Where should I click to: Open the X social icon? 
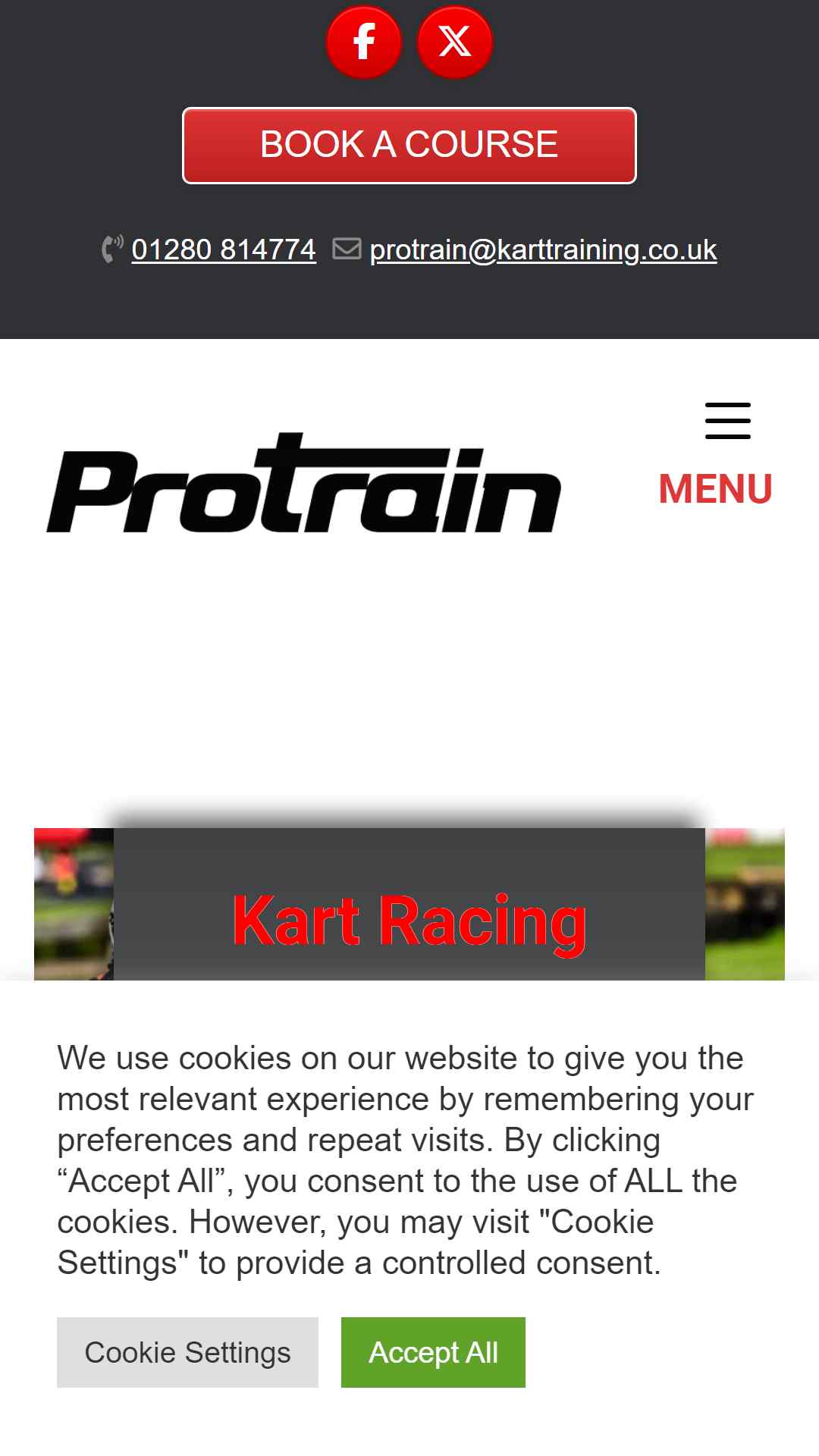[455, 42]
